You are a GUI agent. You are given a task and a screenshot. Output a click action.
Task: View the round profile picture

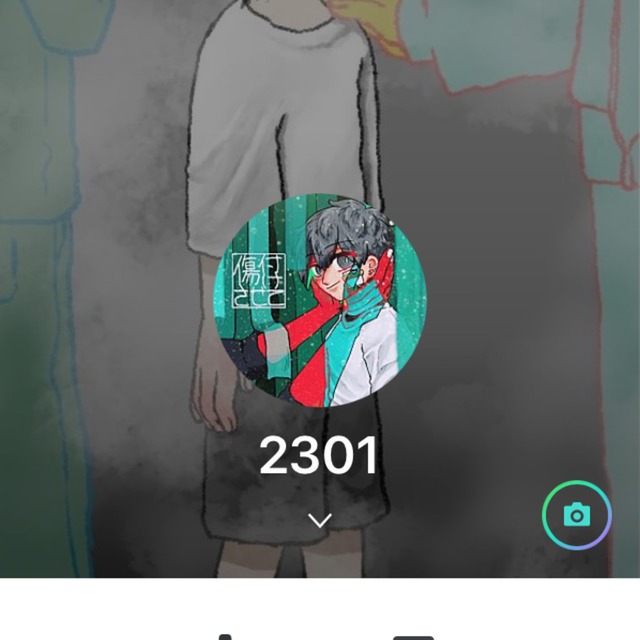(320, 300)
